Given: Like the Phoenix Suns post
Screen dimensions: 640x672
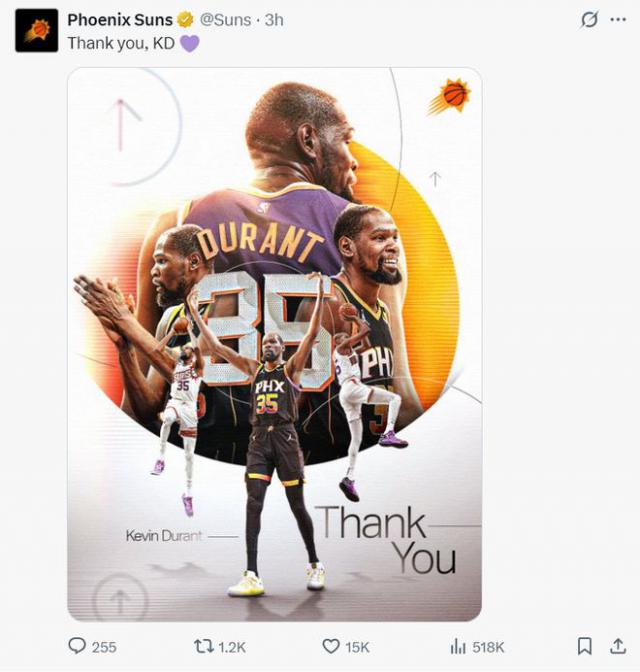Looking at the screenshot, I should [x=331, y=647].
